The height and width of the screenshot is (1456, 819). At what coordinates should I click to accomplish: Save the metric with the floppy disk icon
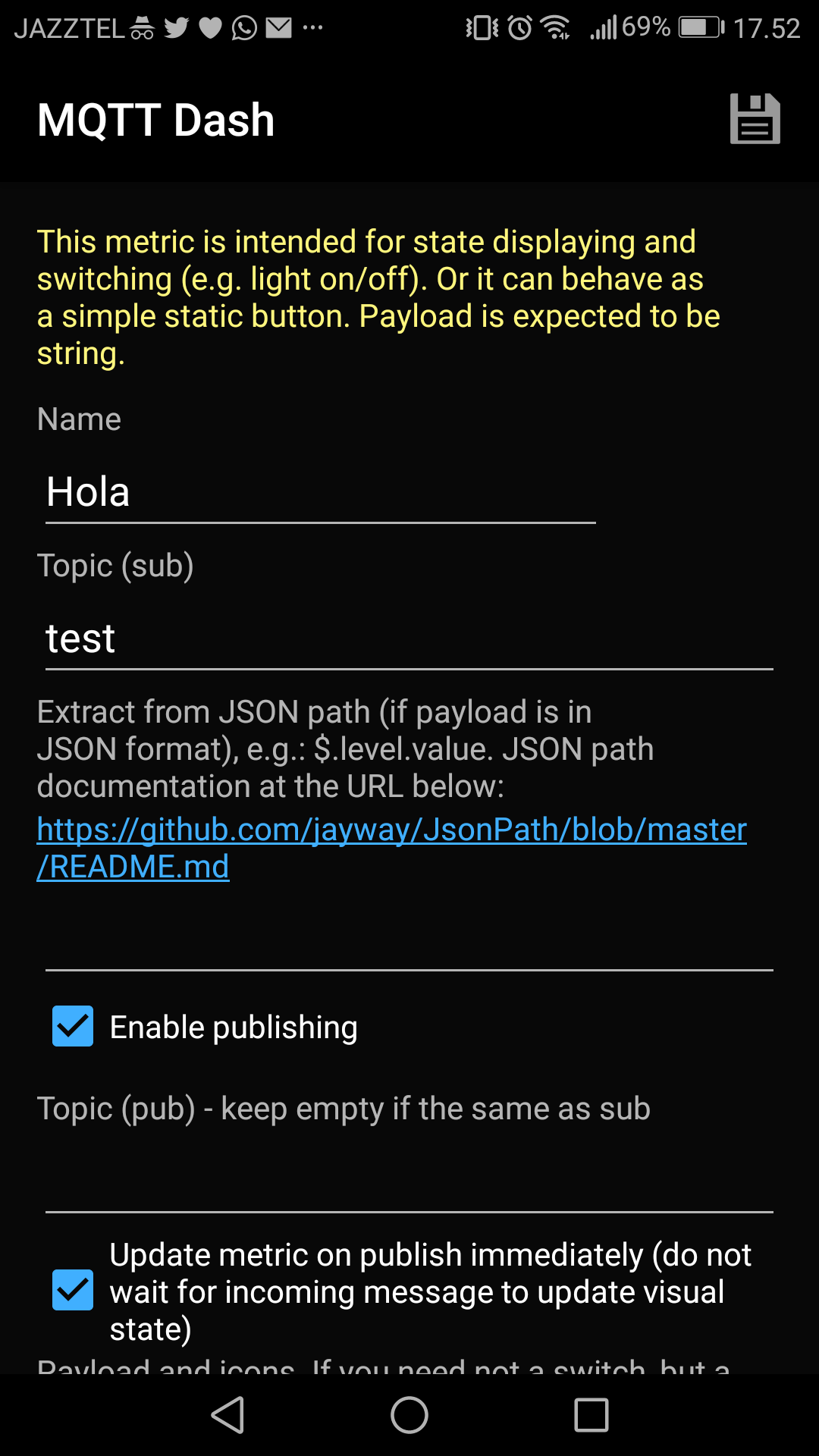(755, 119)
